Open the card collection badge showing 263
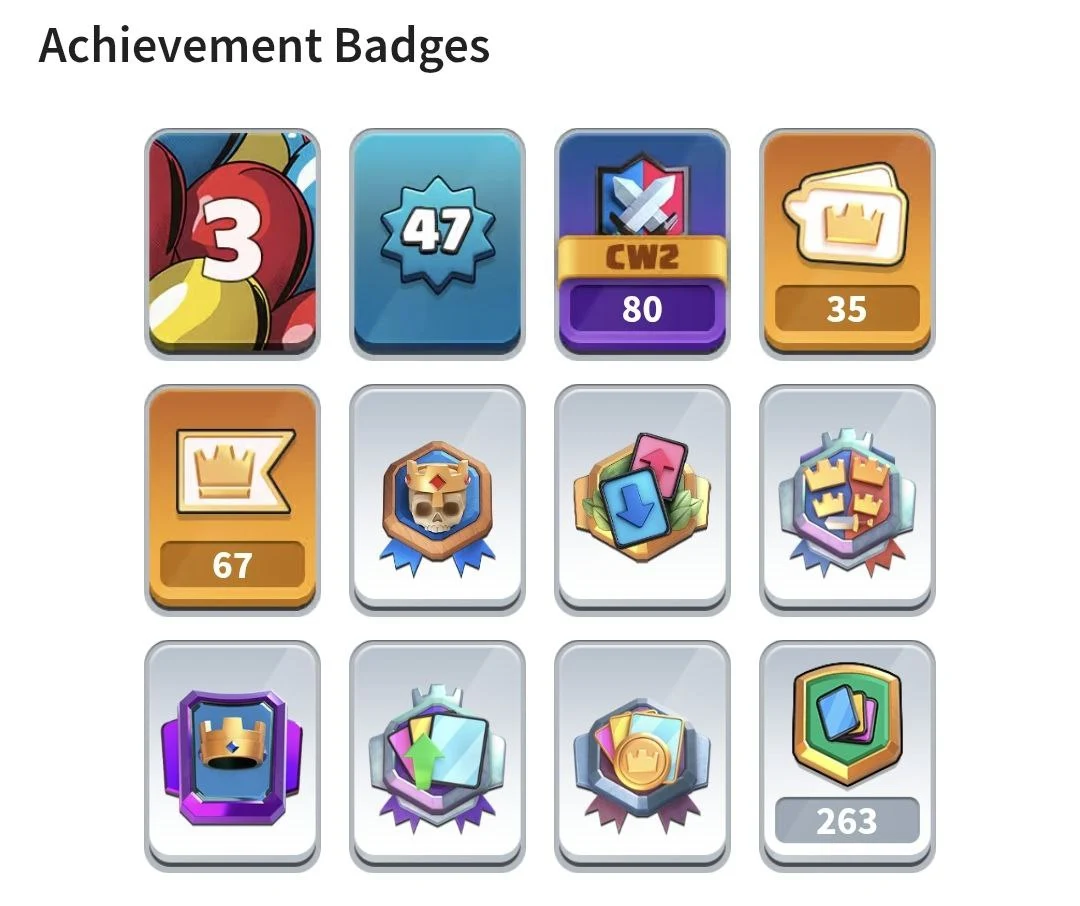 pyautogui.click(x=847, y=755)
